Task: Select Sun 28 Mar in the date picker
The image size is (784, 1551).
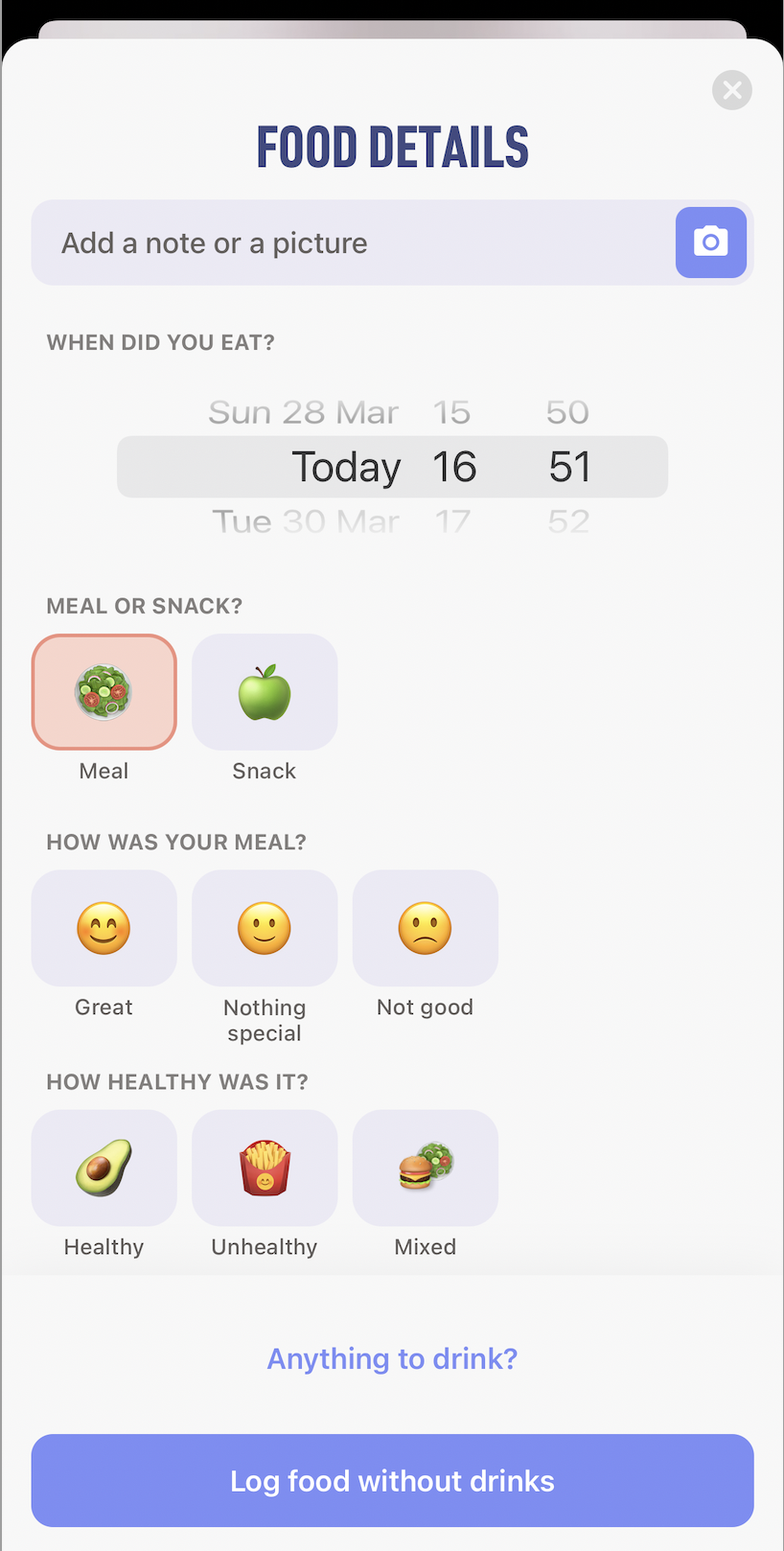Action: click(303, 412)
